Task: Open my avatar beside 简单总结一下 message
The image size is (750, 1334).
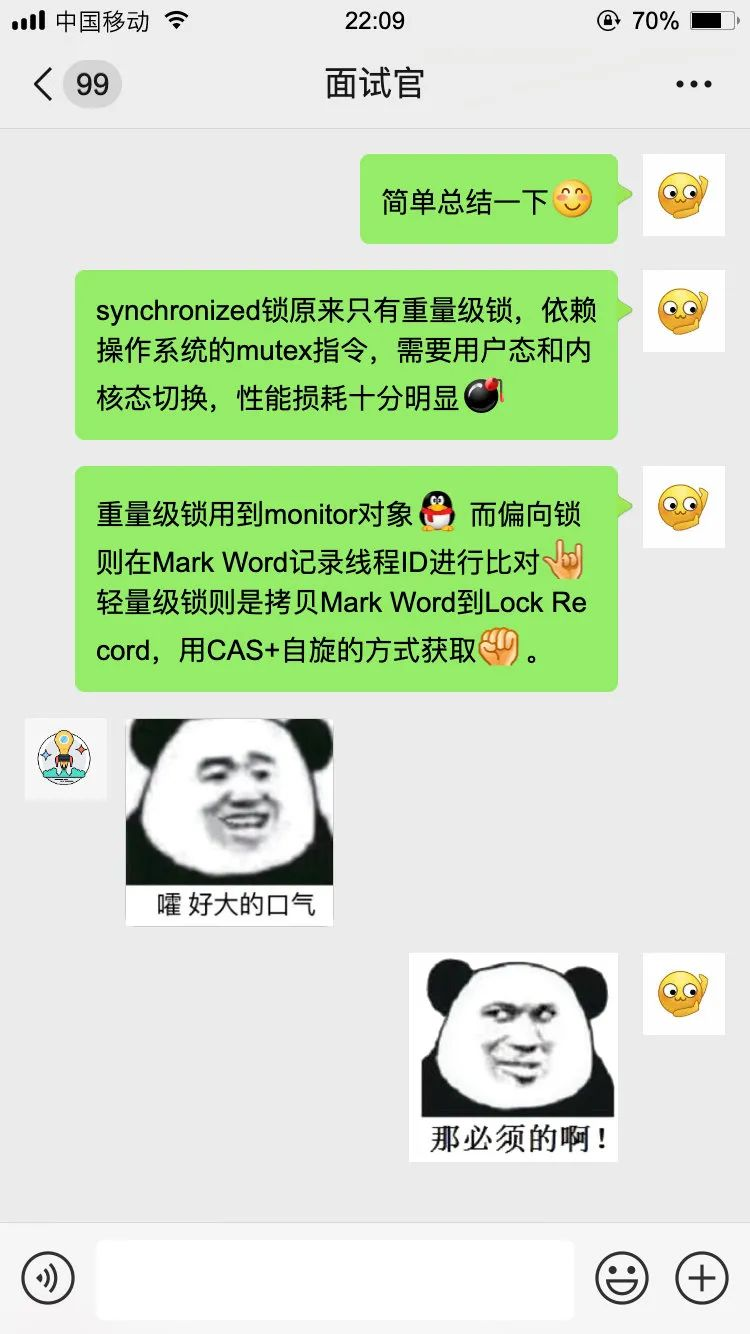Action: (x=683, y=195)
